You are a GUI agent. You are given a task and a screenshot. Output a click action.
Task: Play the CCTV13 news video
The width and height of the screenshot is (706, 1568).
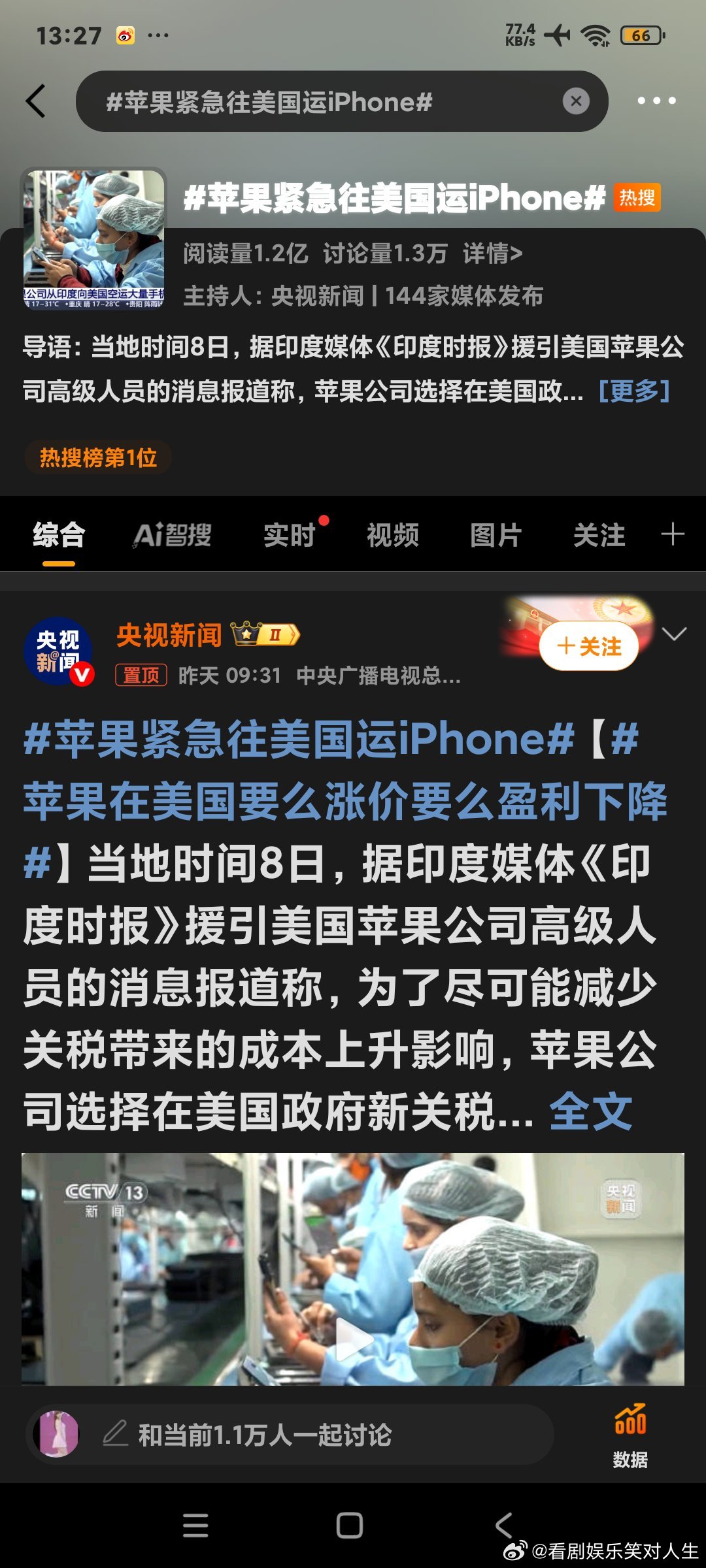click(x=353, y=1338)
